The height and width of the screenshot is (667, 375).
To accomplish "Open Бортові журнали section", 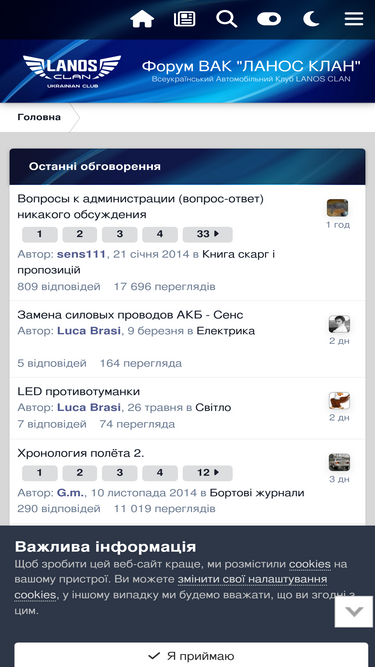I will 257,493.
